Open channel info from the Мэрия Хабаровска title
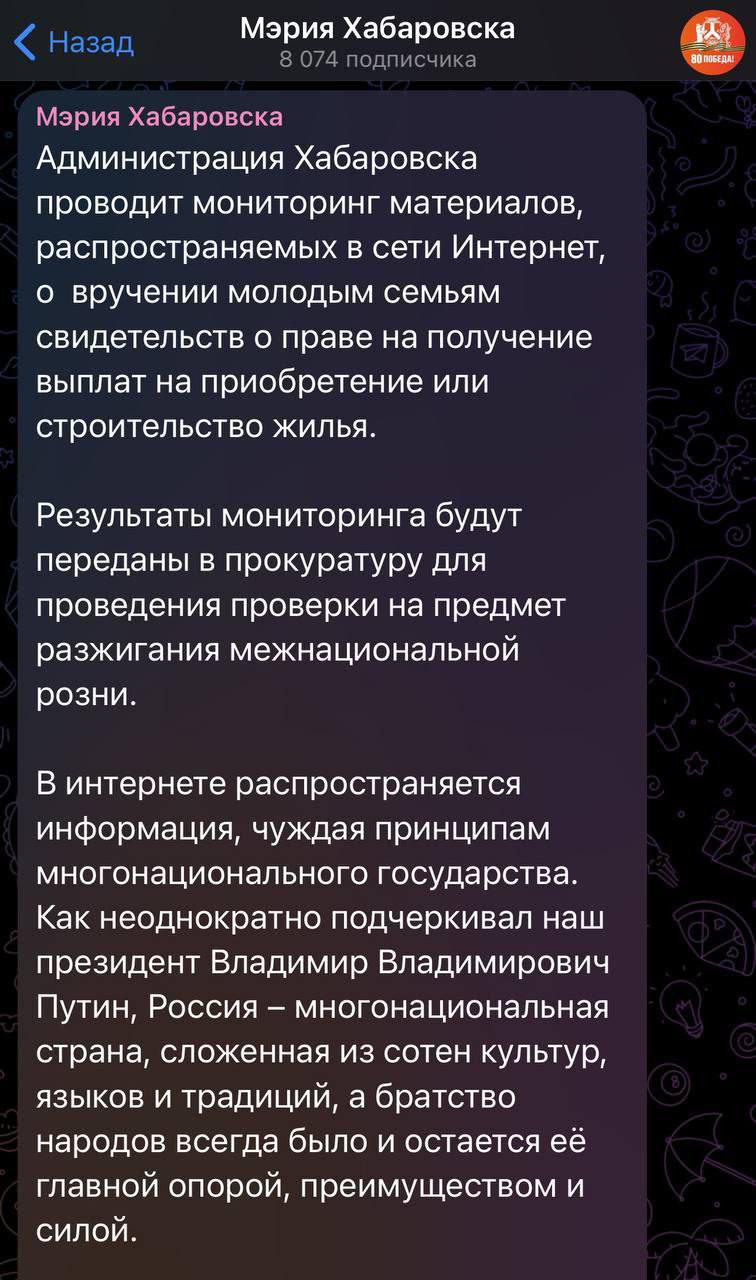The height and width of the screenshot is (1280, 756). point(377,29)
